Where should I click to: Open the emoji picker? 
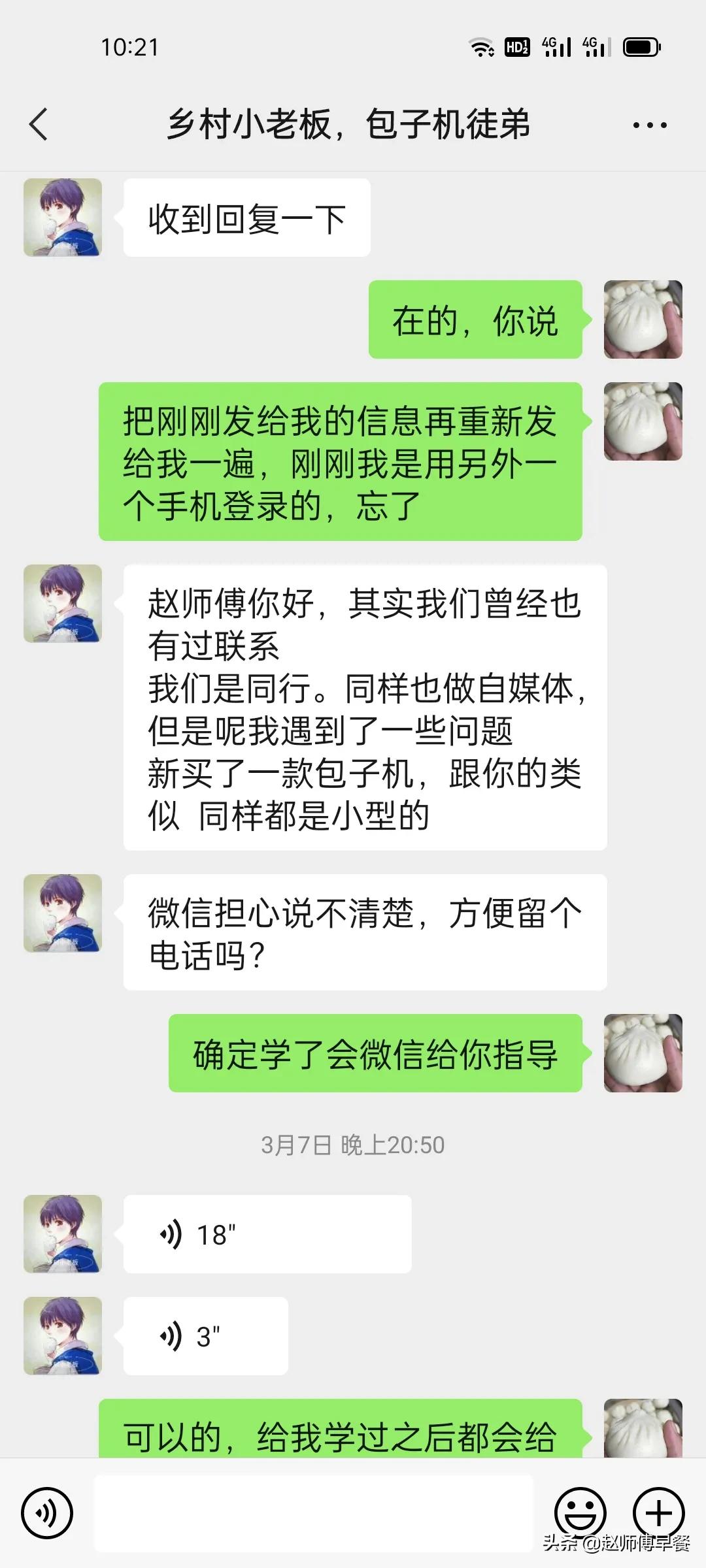580,1513
